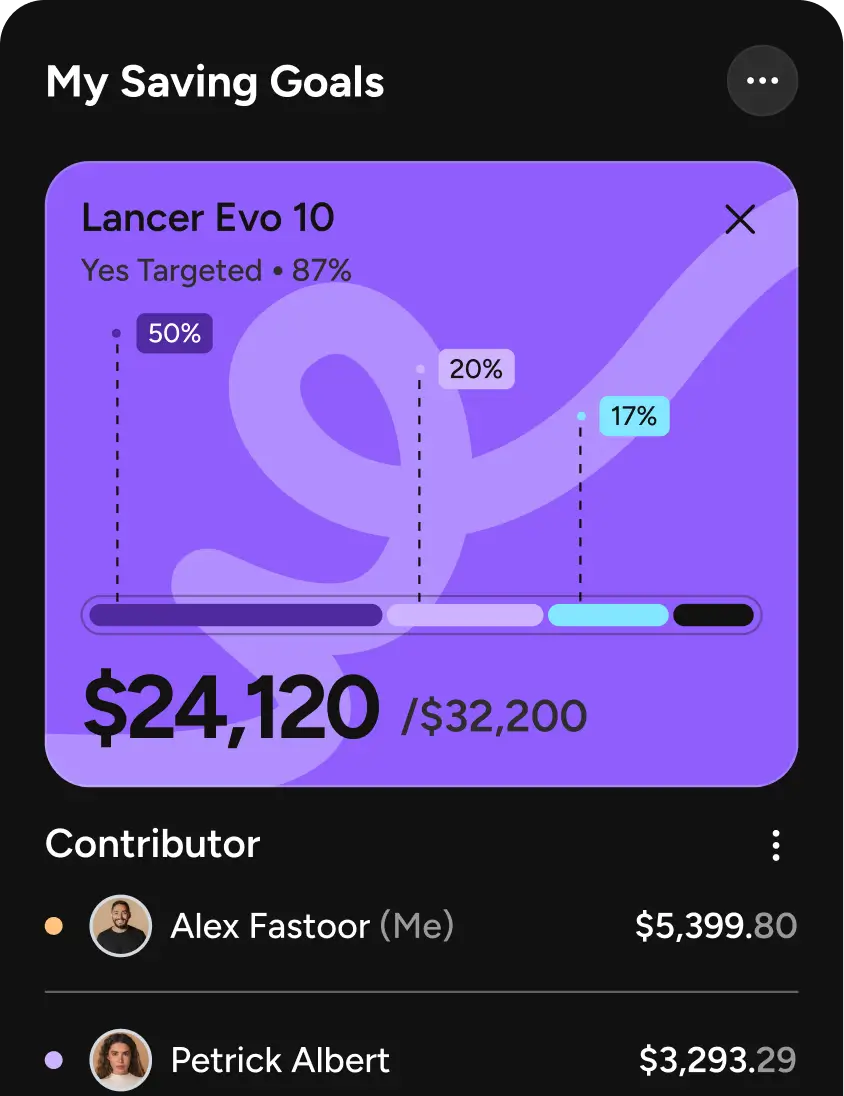Open the My Saving Goals more options button
The width and height of the screenshot is (844, 1096).
(762, 81)
